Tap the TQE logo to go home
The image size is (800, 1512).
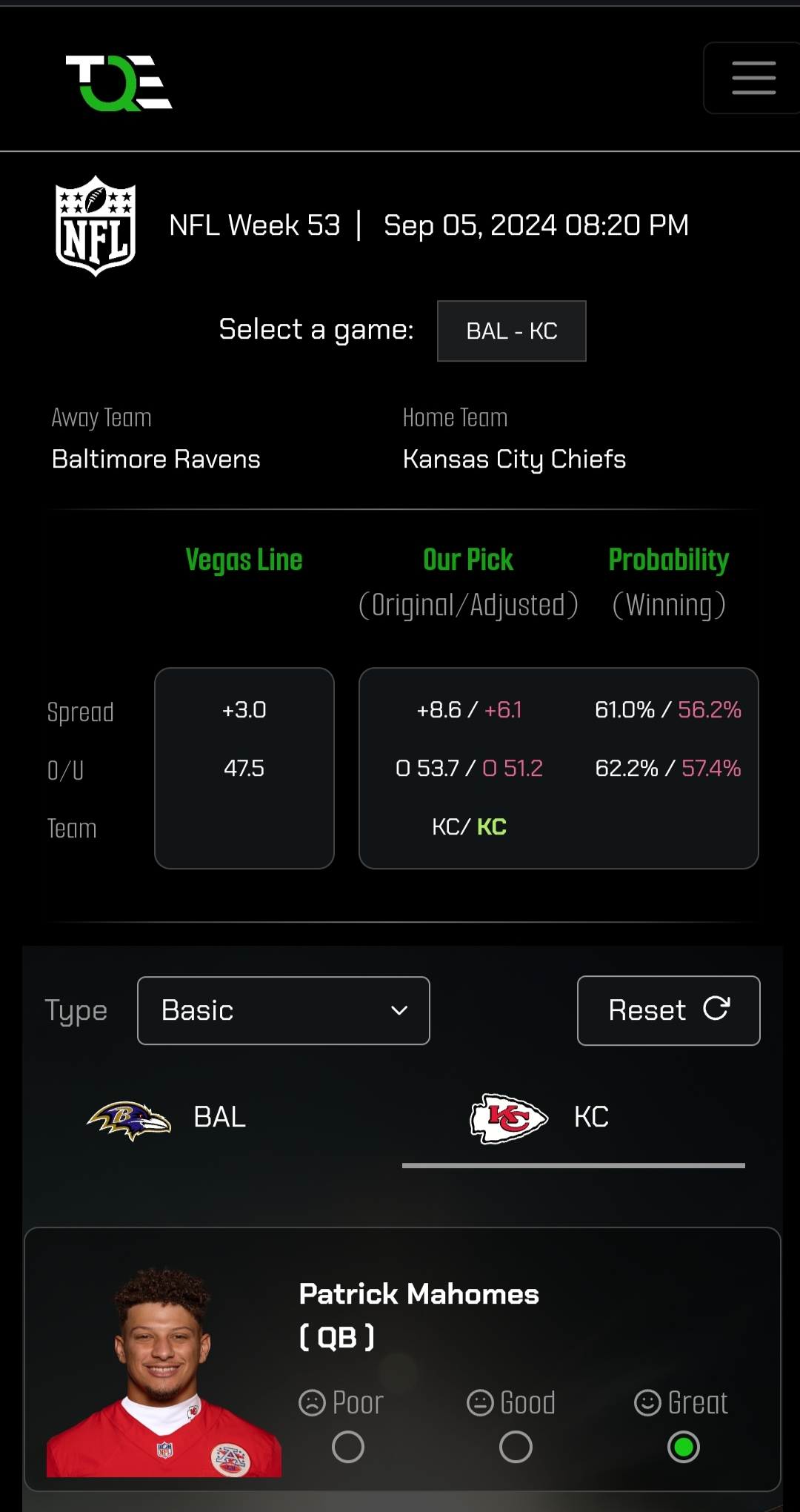[119, 82]
